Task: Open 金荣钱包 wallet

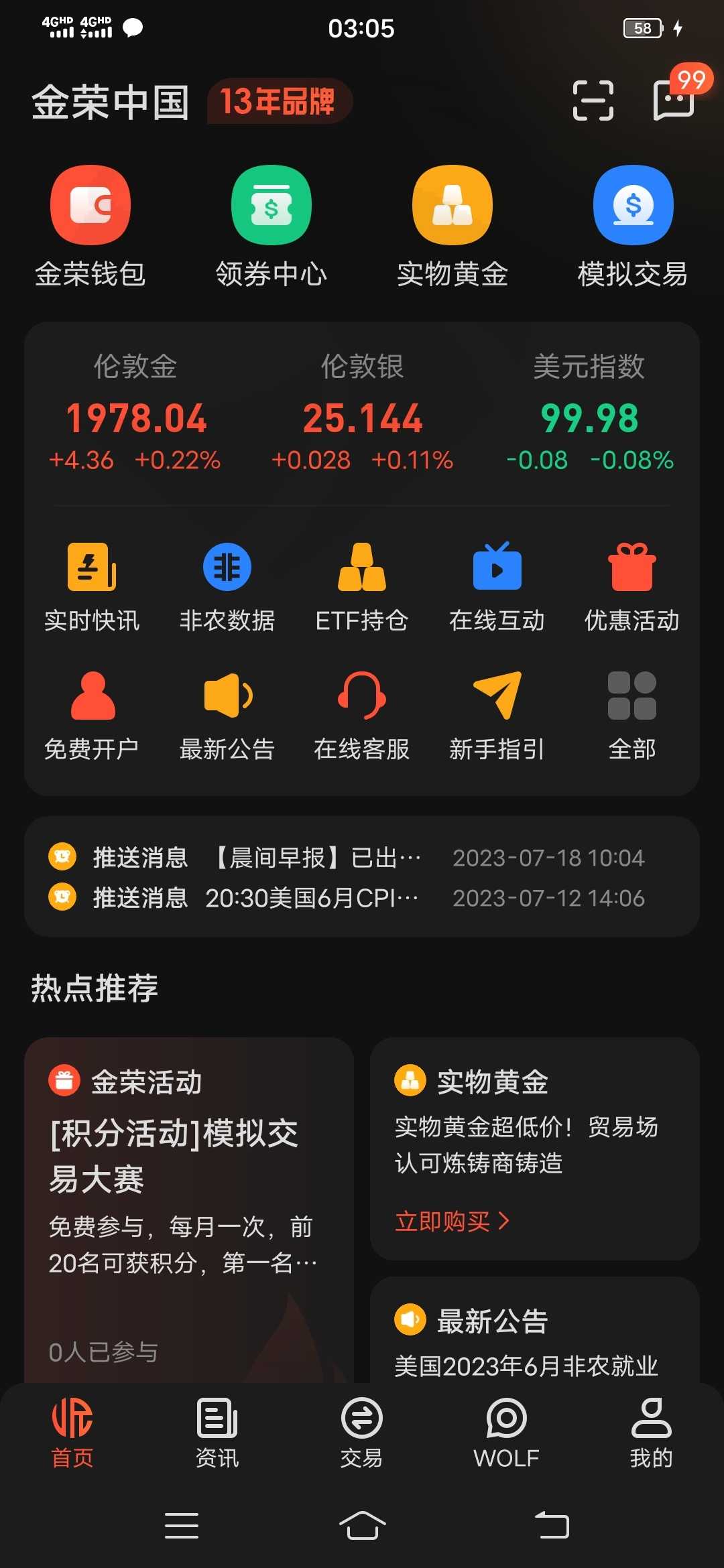Action: [90, 226]
